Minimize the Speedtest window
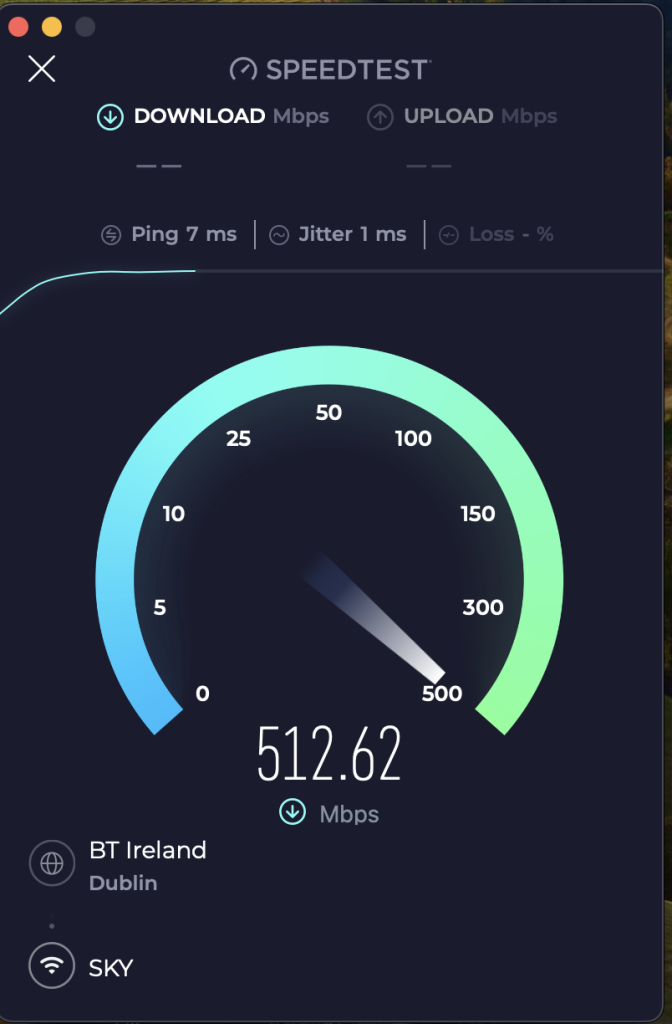 [52, 27]
